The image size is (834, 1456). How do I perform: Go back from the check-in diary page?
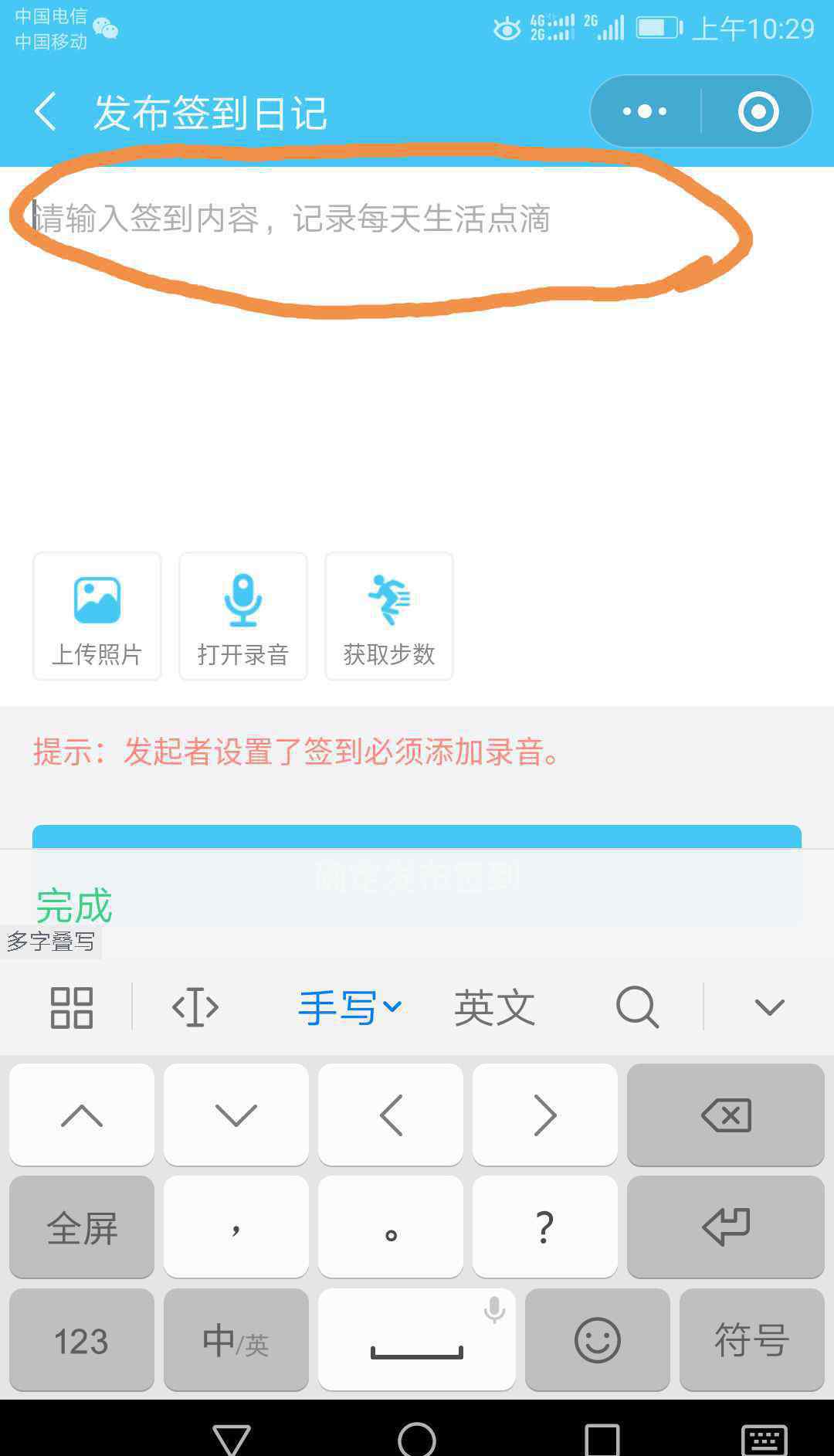click(x=46, y=112)
